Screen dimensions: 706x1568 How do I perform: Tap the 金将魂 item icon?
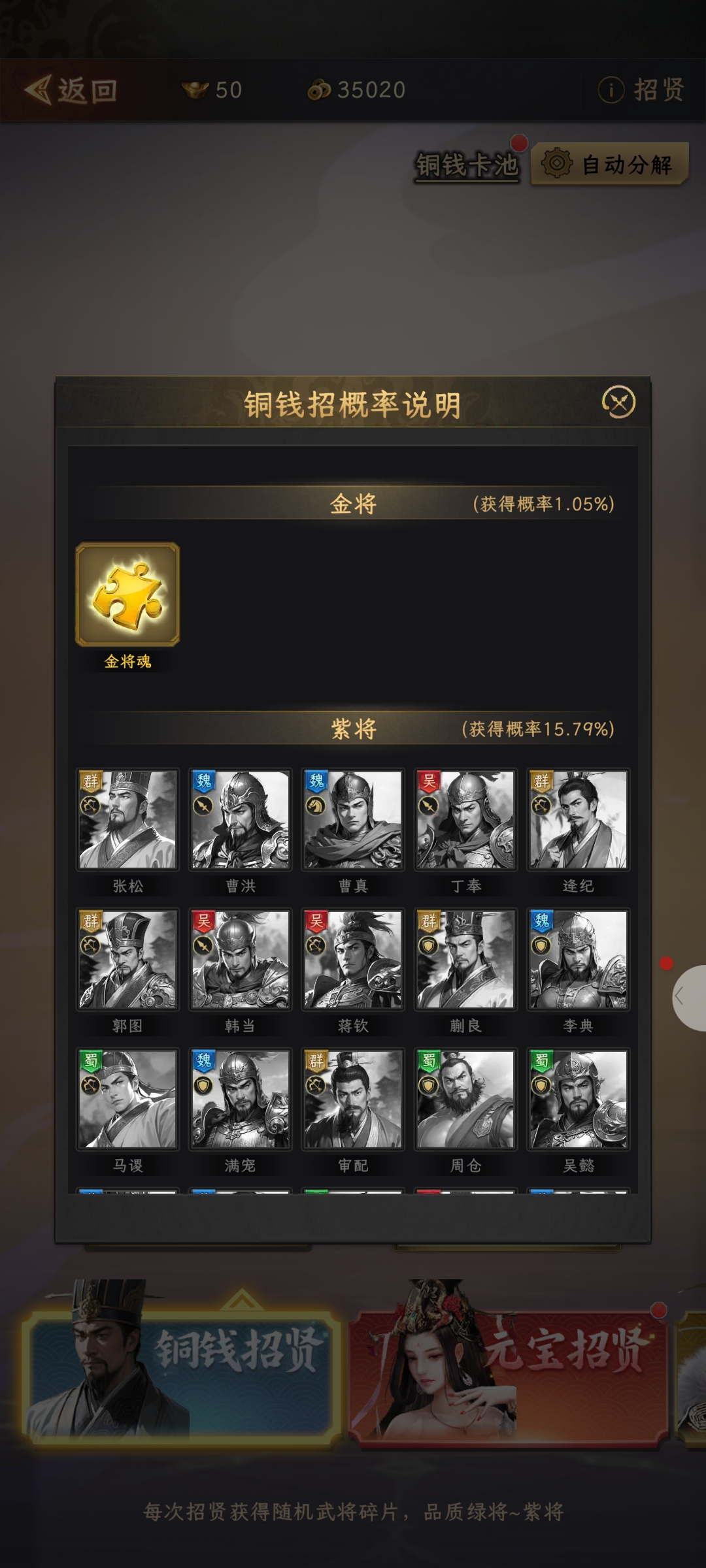127,595
